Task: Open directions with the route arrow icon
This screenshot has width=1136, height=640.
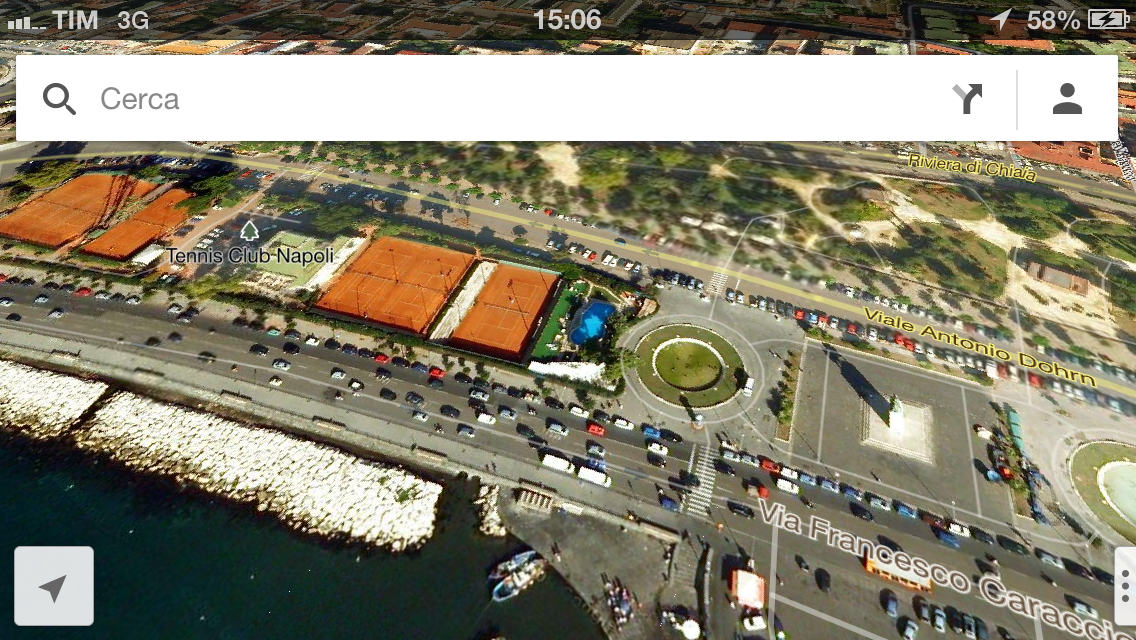Action: tap(967, 99)
